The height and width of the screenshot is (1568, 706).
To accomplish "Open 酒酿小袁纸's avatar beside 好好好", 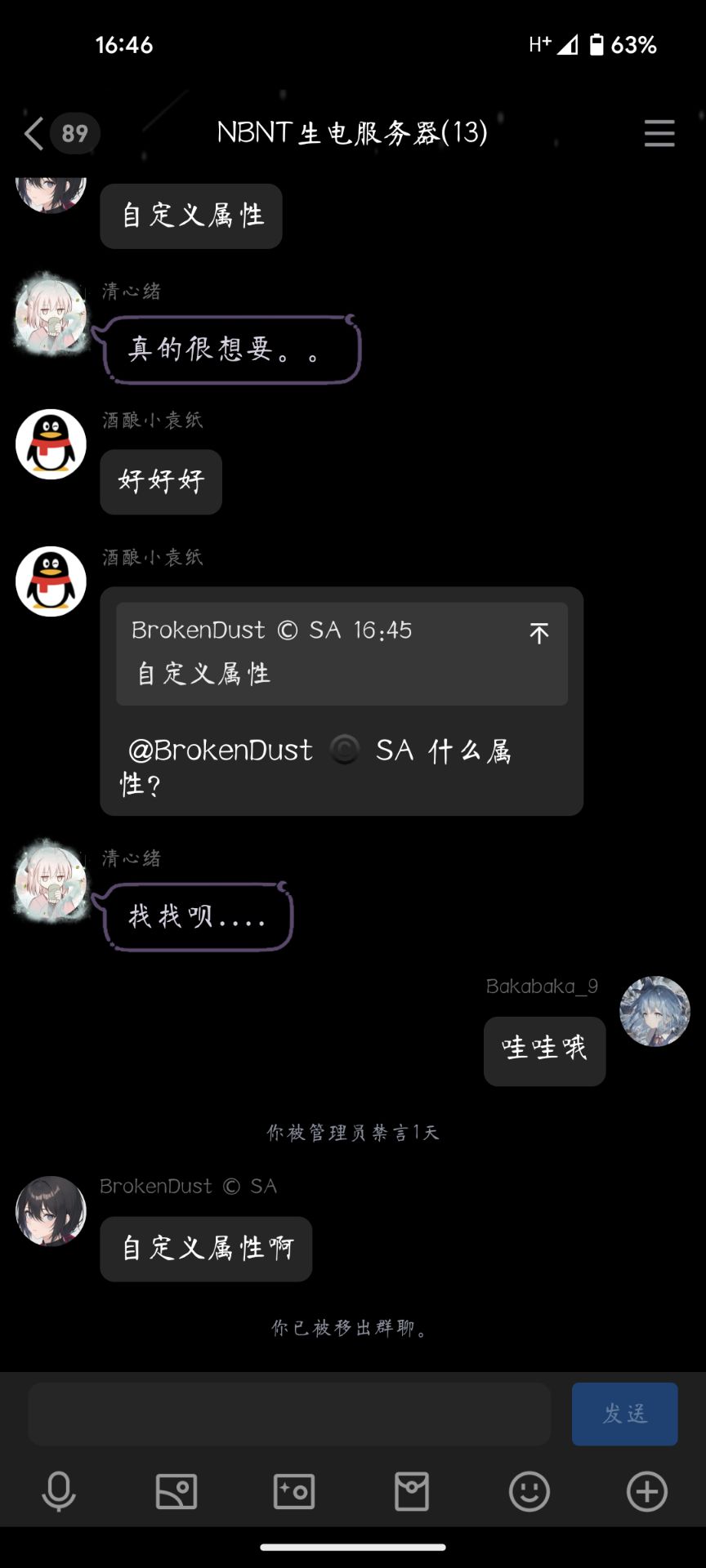I will click(51, 444).
